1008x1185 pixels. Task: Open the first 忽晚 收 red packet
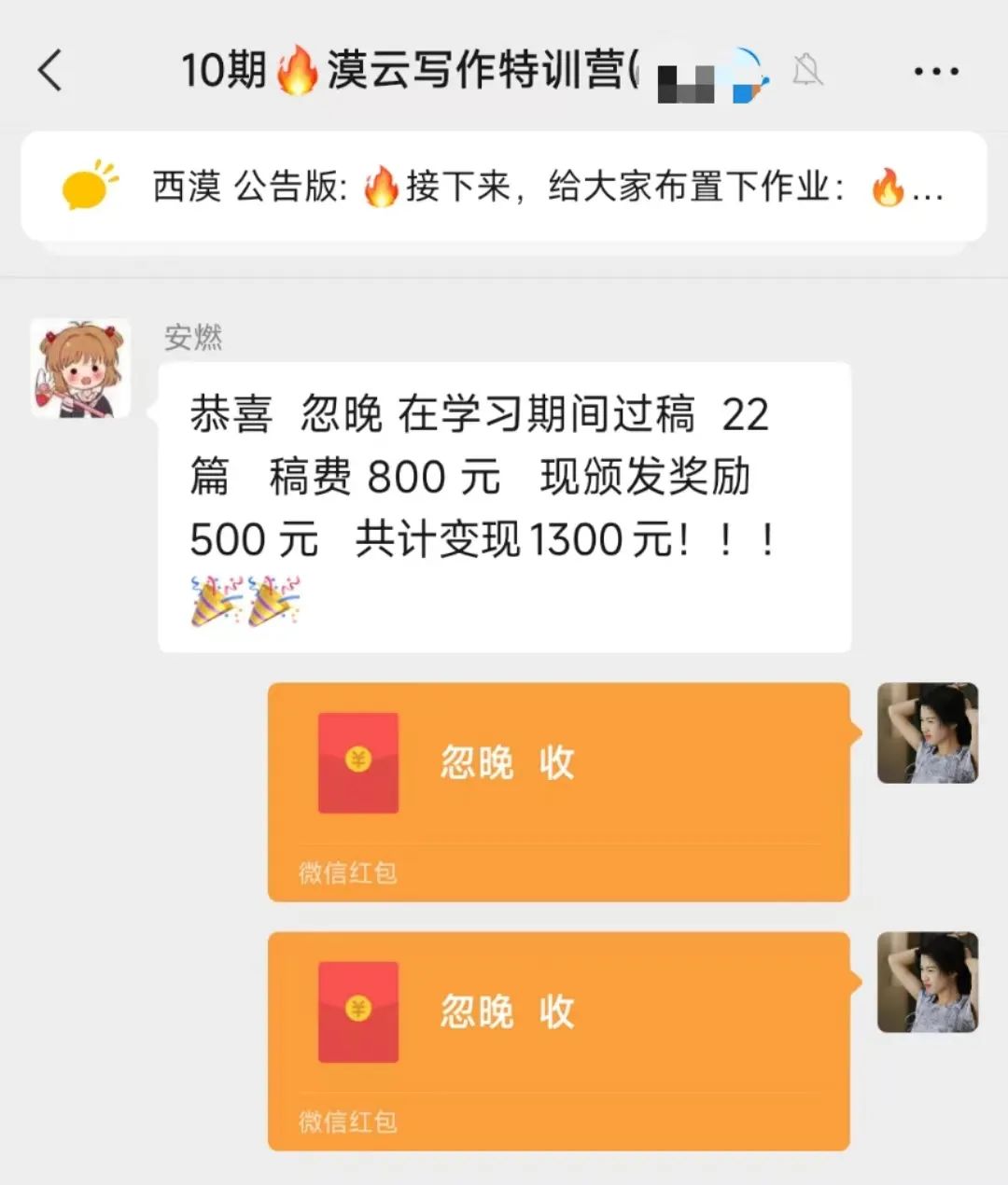click(558, 791)
